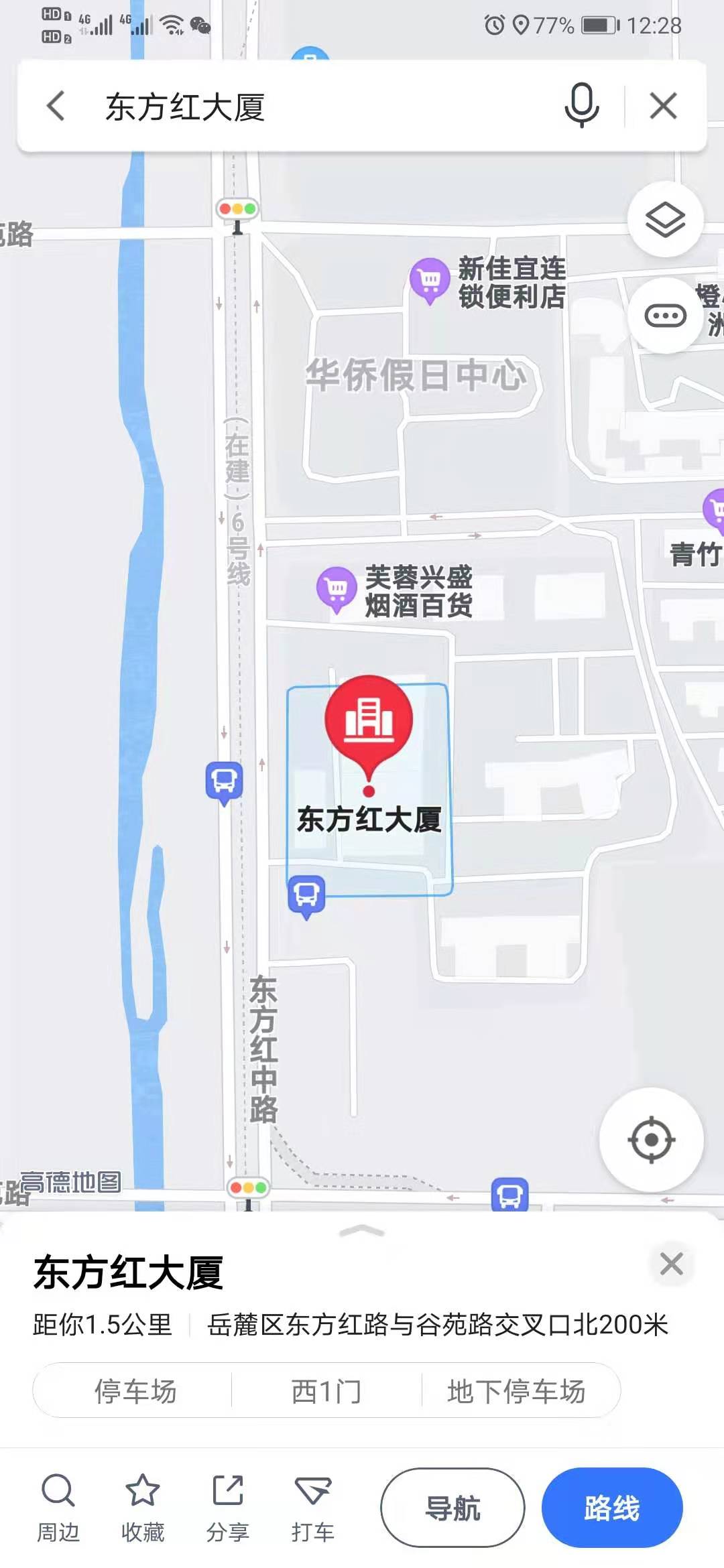Viewport: 724px width, 1568px height.
Task: Start navigation with 导航 button
Action: 452,1508
